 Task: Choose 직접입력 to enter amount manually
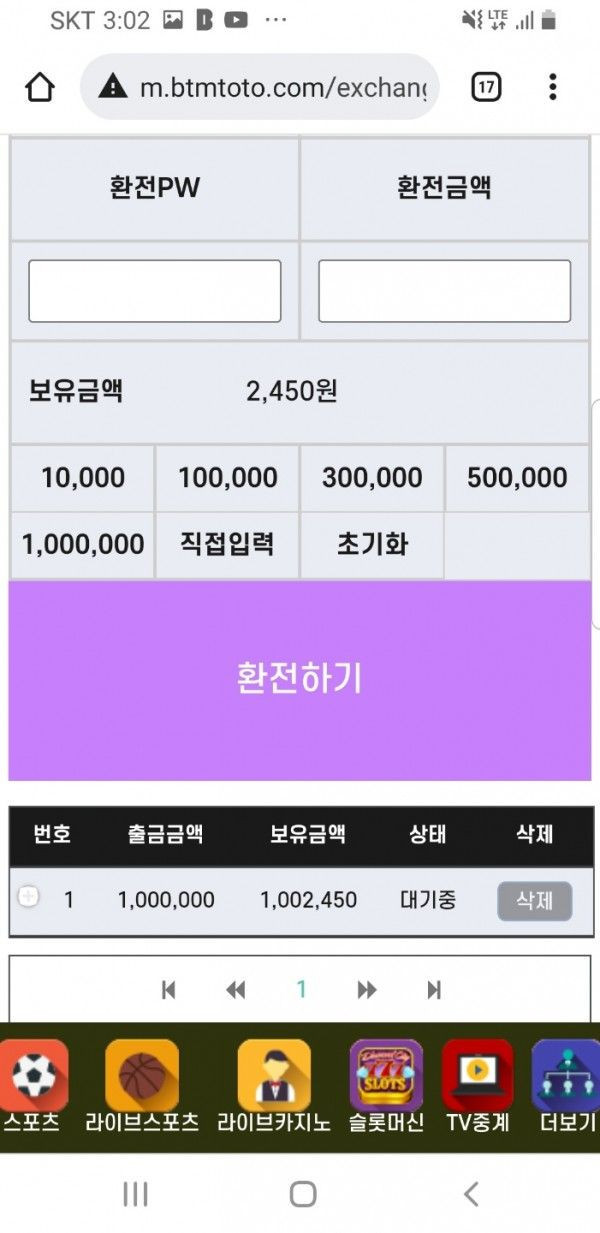pyautogui.click(x=227, y=545)
